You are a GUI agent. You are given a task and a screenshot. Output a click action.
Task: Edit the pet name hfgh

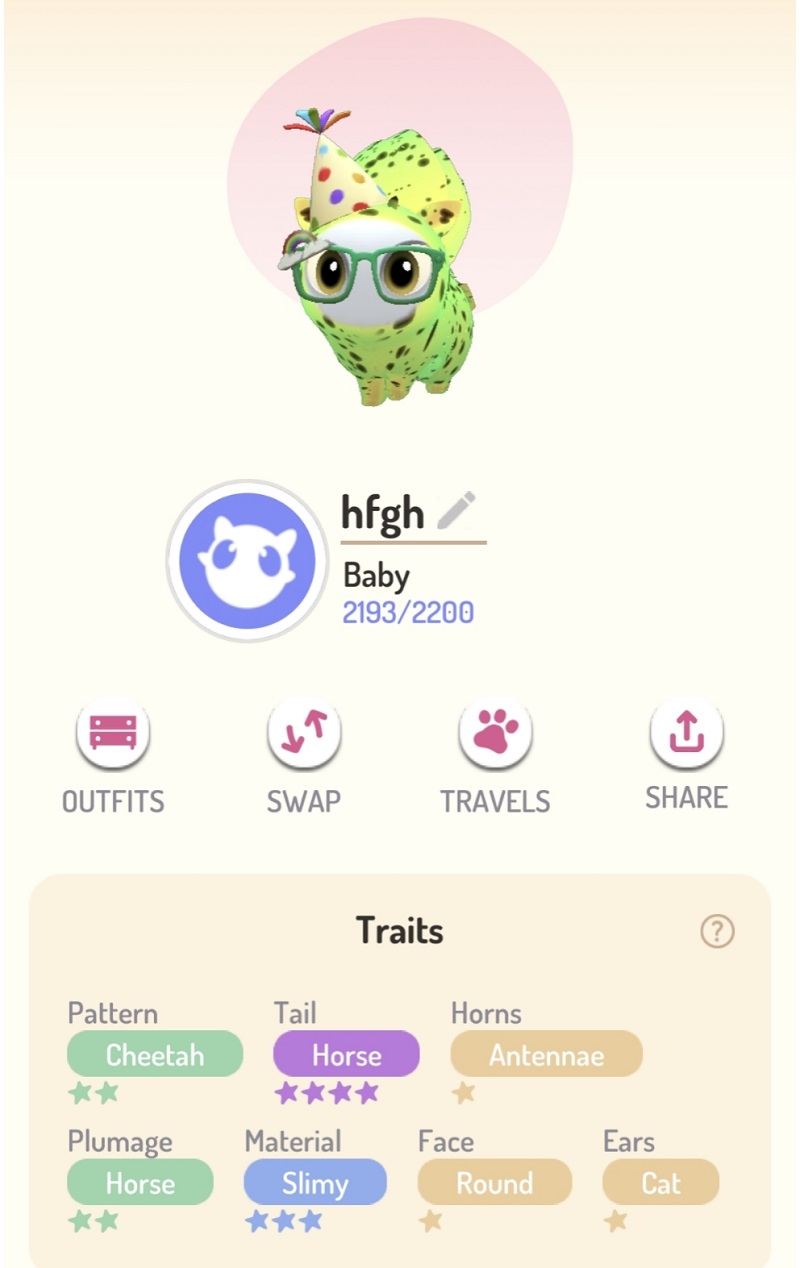tap(456, 511)
